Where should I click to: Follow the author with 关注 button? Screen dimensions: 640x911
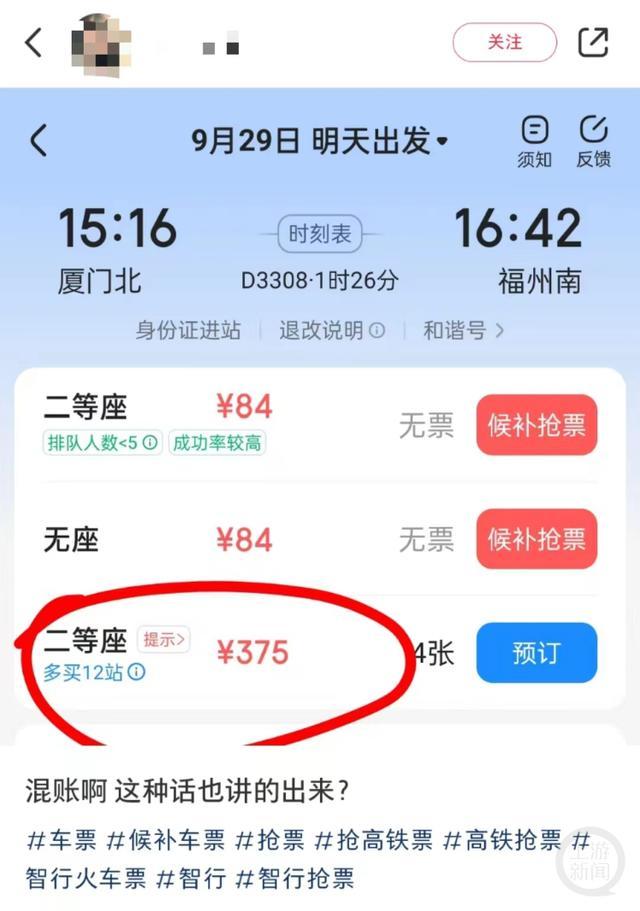click(504, 42)
